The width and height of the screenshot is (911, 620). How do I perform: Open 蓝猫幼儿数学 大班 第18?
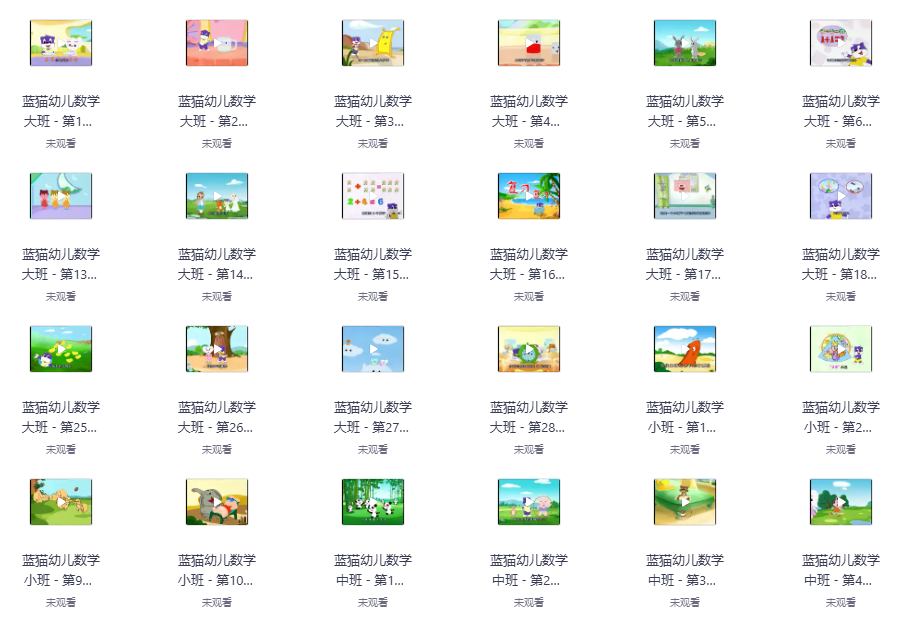coord(841,196)
